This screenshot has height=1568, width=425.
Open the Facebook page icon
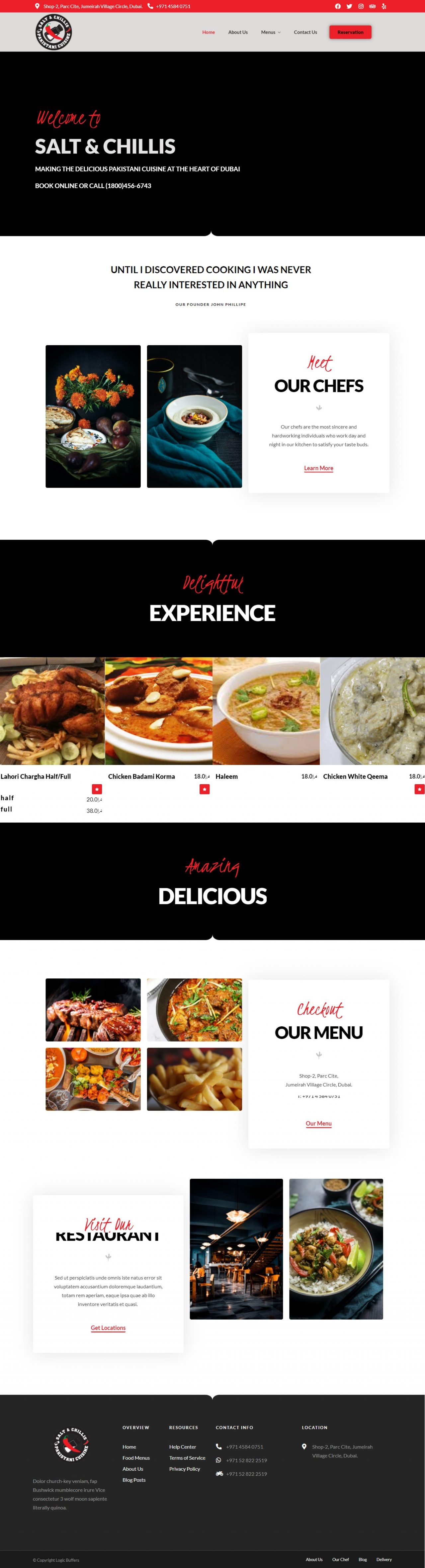pos(338,6)
